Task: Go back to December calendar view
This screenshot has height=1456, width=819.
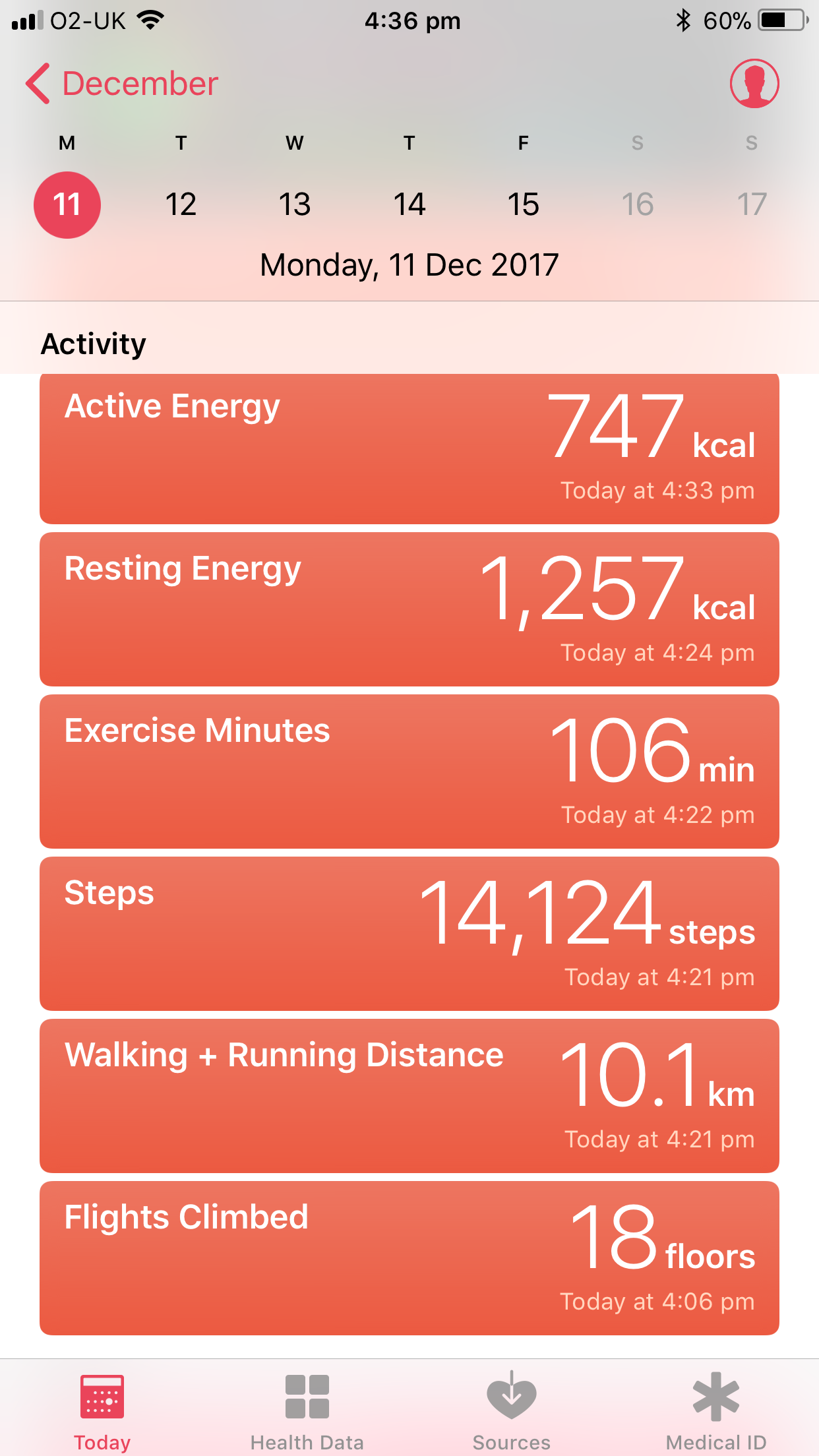Action: tap(123, 84)
